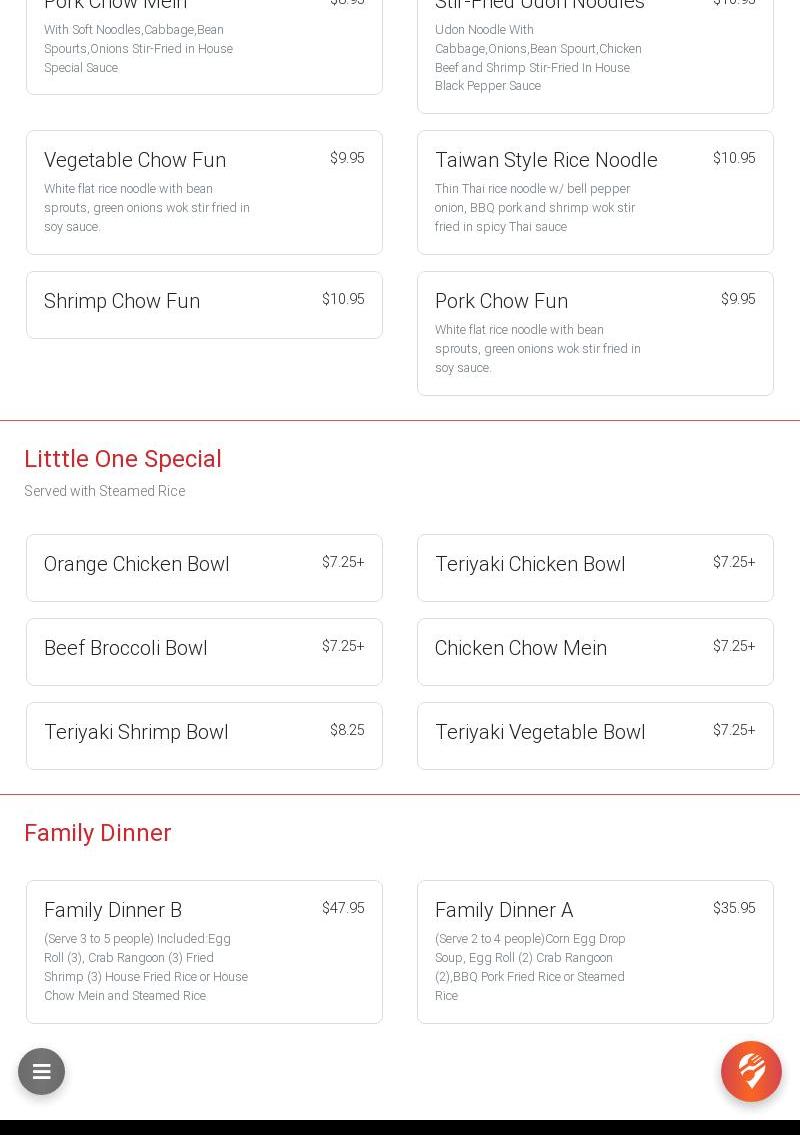Open Family Dinner B details

click(204, 951)
